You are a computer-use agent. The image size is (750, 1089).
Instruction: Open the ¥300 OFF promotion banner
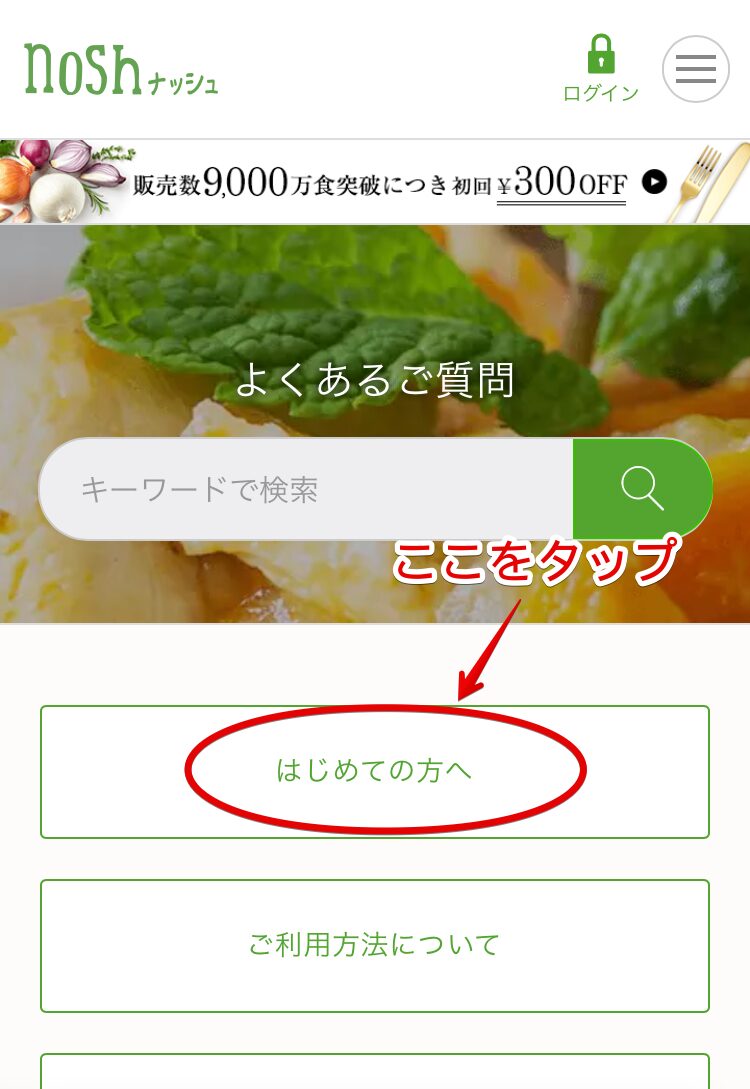click(375, 182)
